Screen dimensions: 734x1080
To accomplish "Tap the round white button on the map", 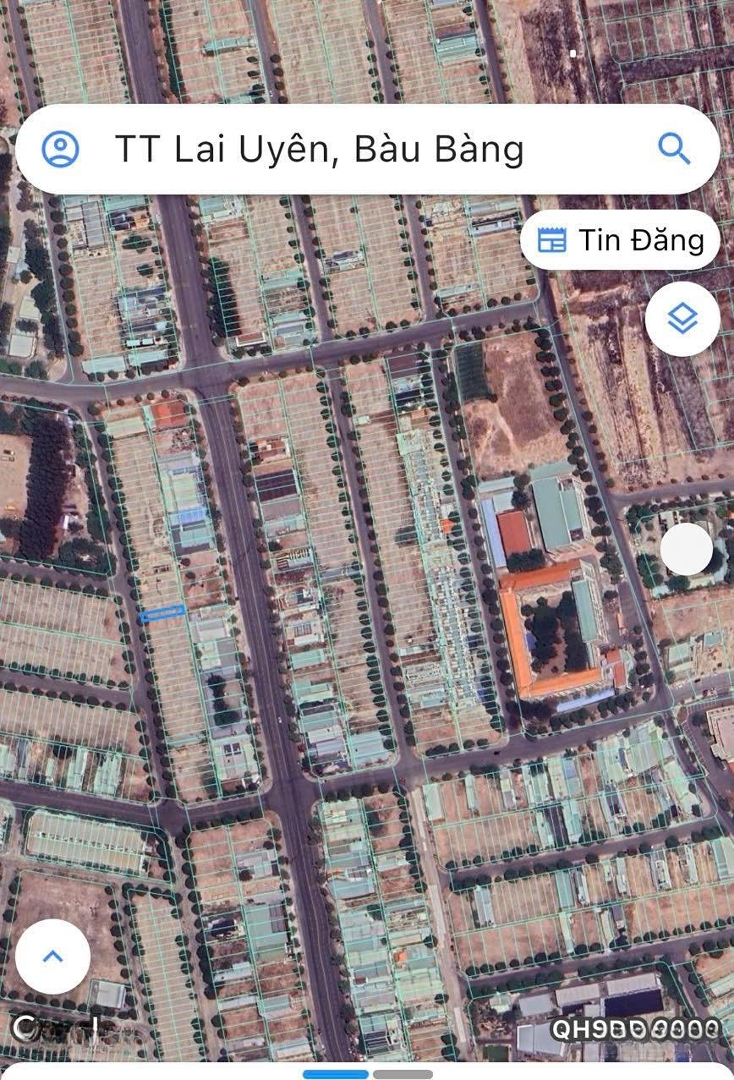I will tap(686, 549).
